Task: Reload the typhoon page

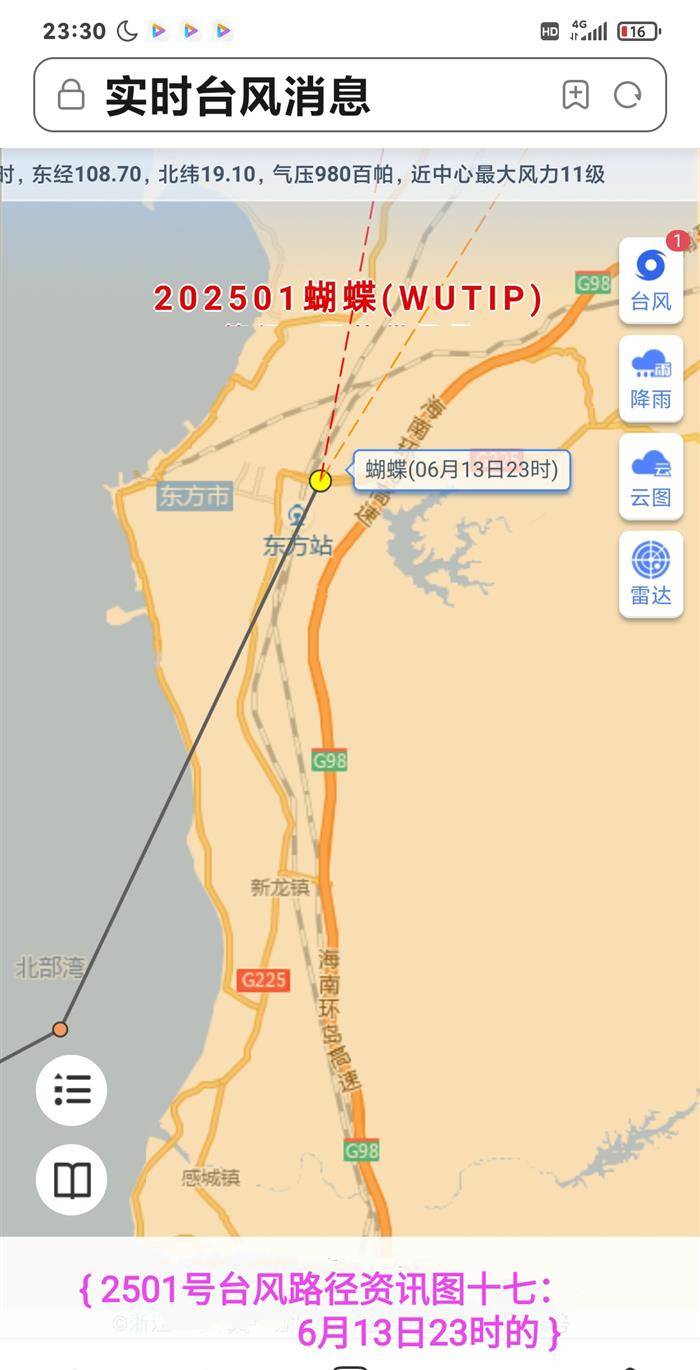Action: pyautogui.click(x=628, y=96)
